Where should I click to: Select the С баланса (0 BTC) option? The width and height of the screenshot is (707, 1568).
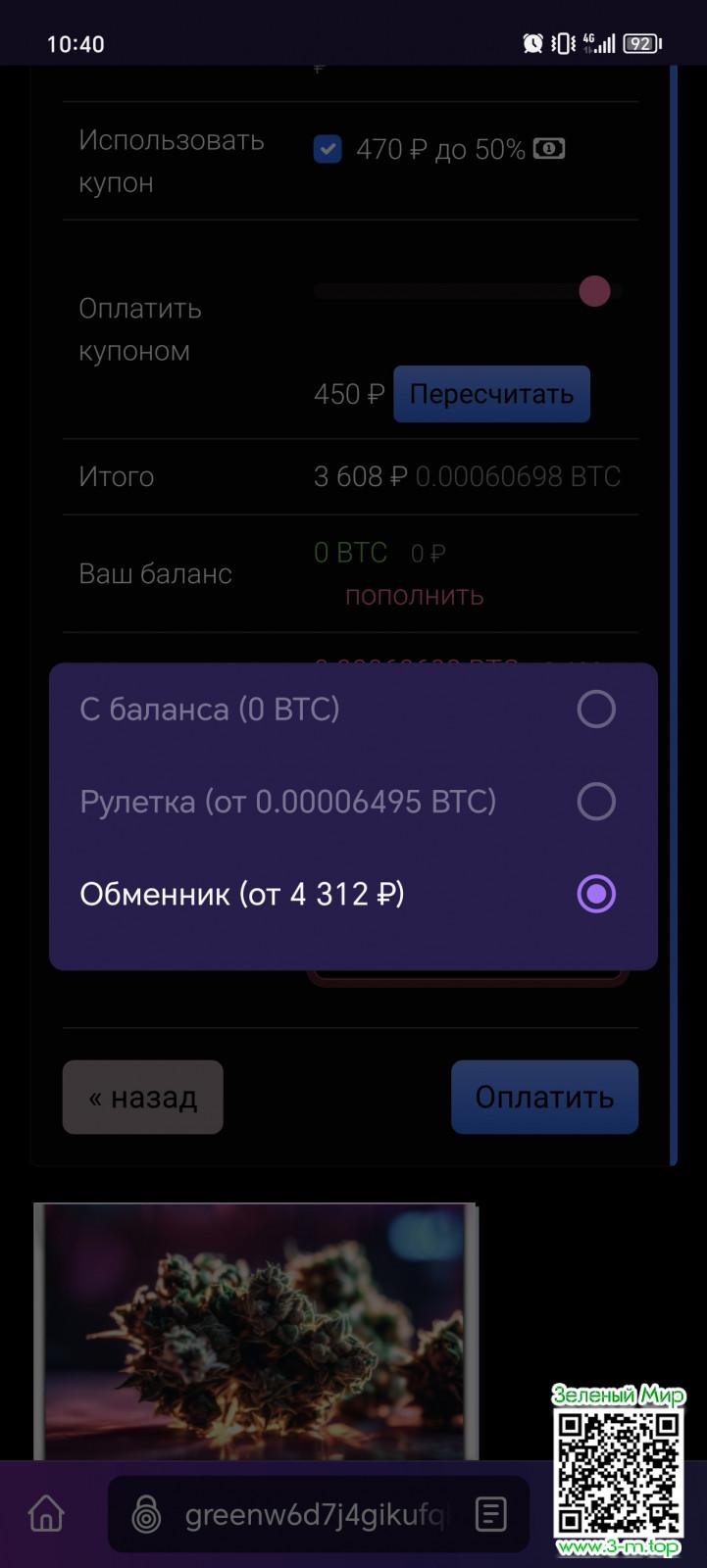click(594, 709)
